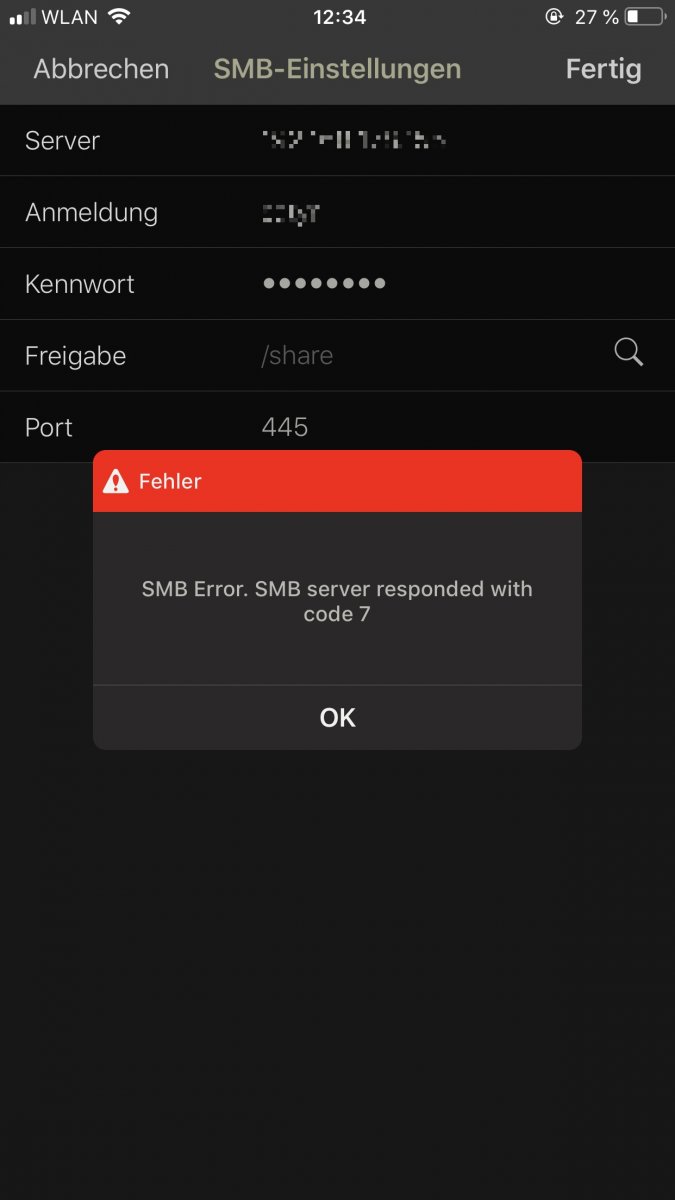Tap Fertig to save settings

[603, 69]
